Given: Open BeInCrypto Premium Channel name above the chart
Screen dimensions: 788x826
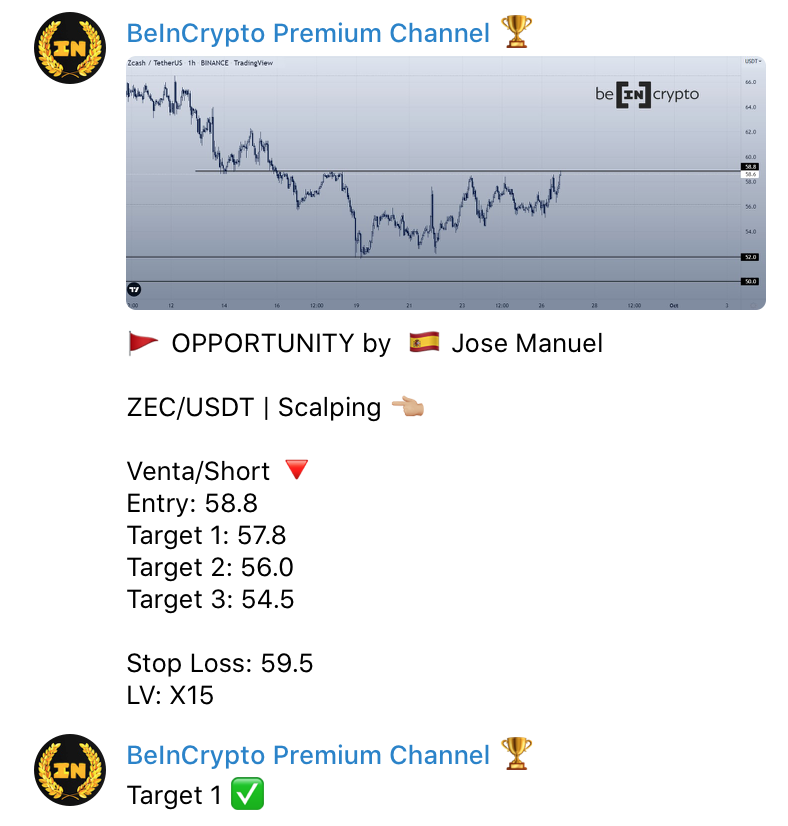Looking at the screenshot, I should tap(308, 33).
